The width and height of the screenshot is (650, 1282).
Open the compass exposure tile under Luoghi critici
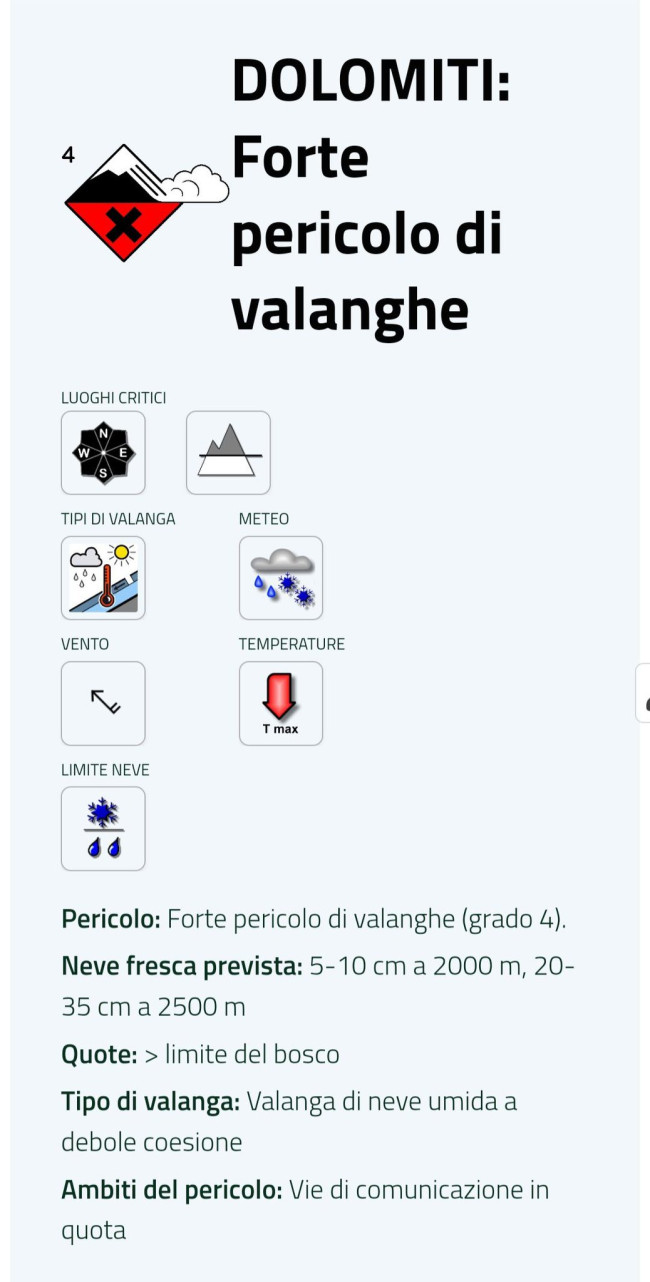103,453
